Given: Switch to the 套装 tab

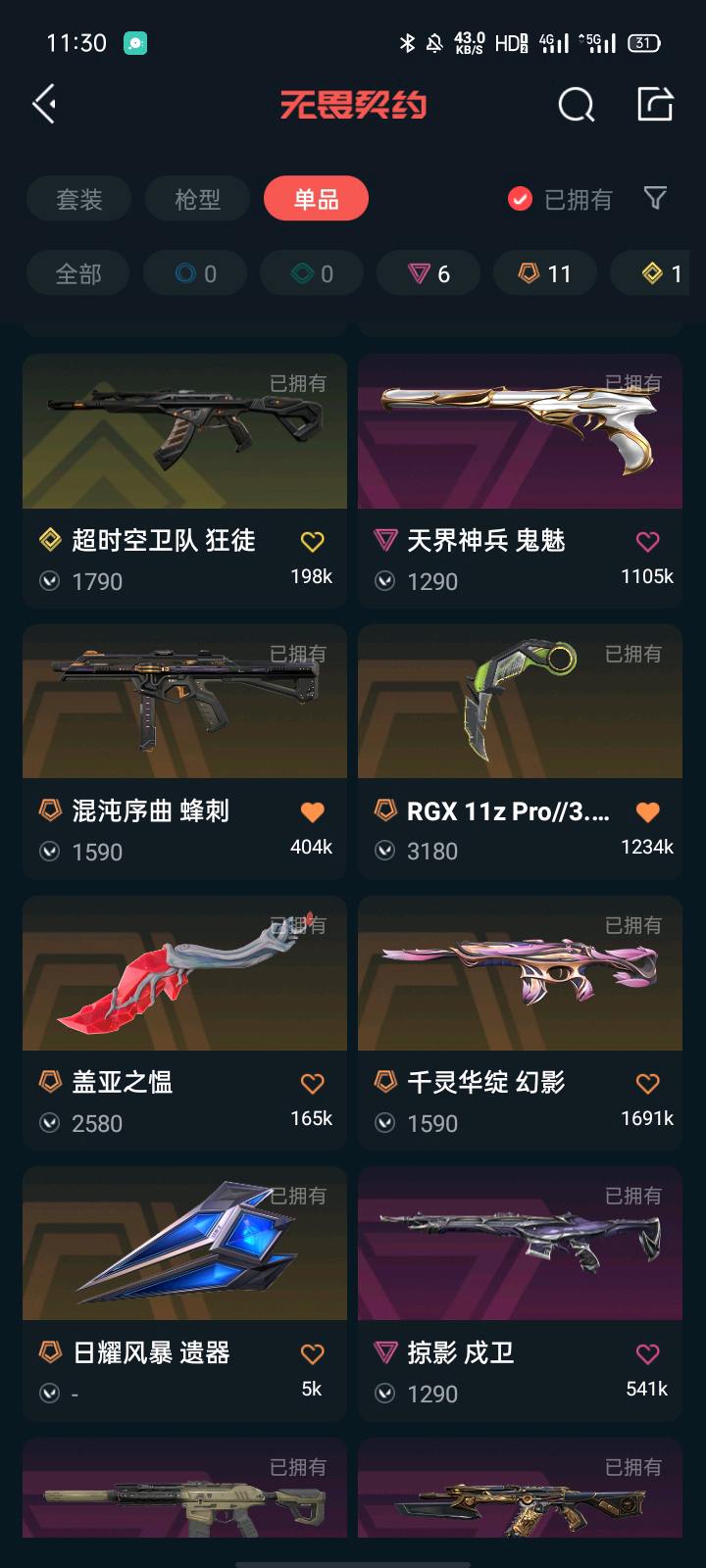Looking at the screenshot, I should (78, 199).
